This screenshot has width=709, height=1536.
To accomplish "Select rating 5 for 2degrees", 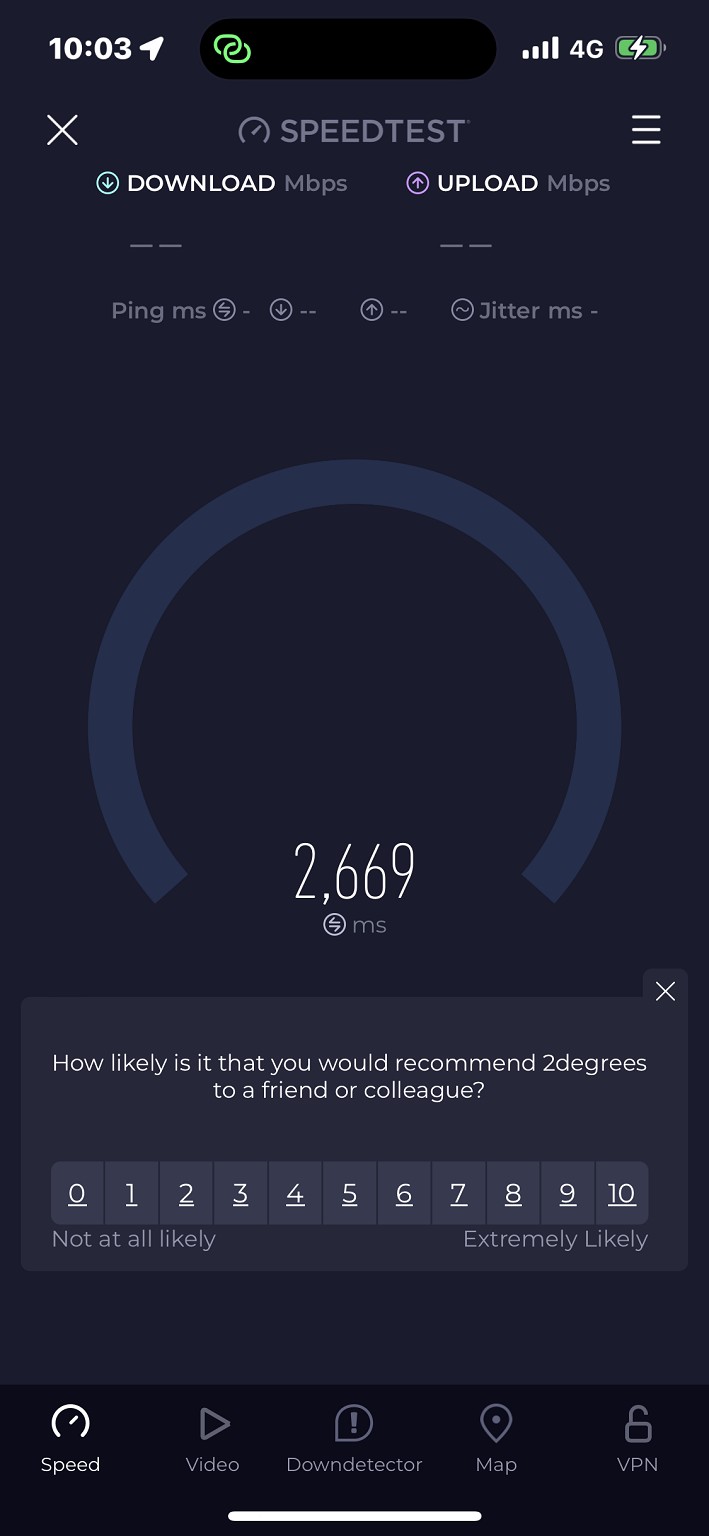I will pos(349,1193).
